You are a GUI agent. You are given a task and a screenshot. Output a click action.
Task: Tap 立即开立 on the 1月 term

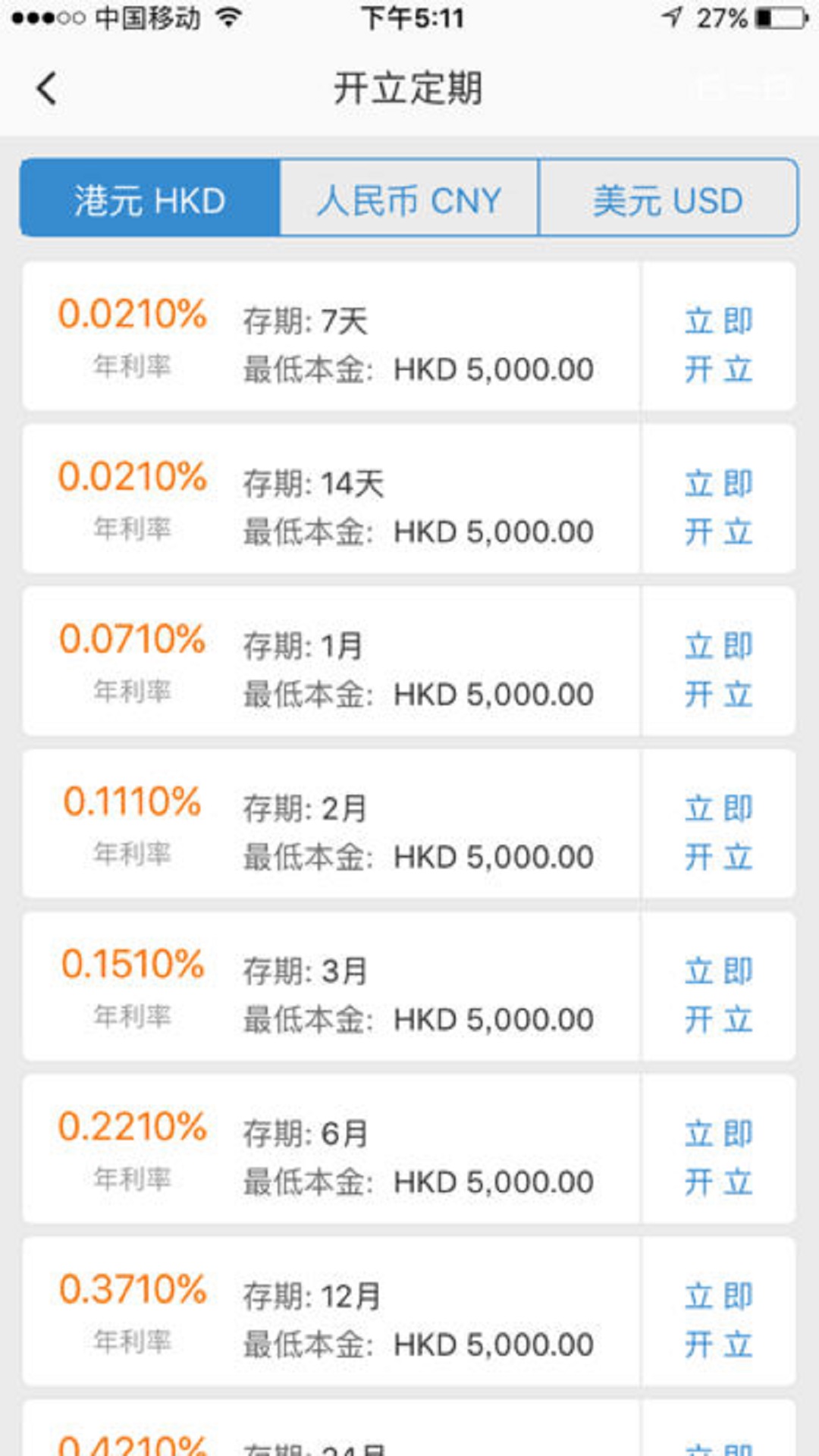point(718,670)
